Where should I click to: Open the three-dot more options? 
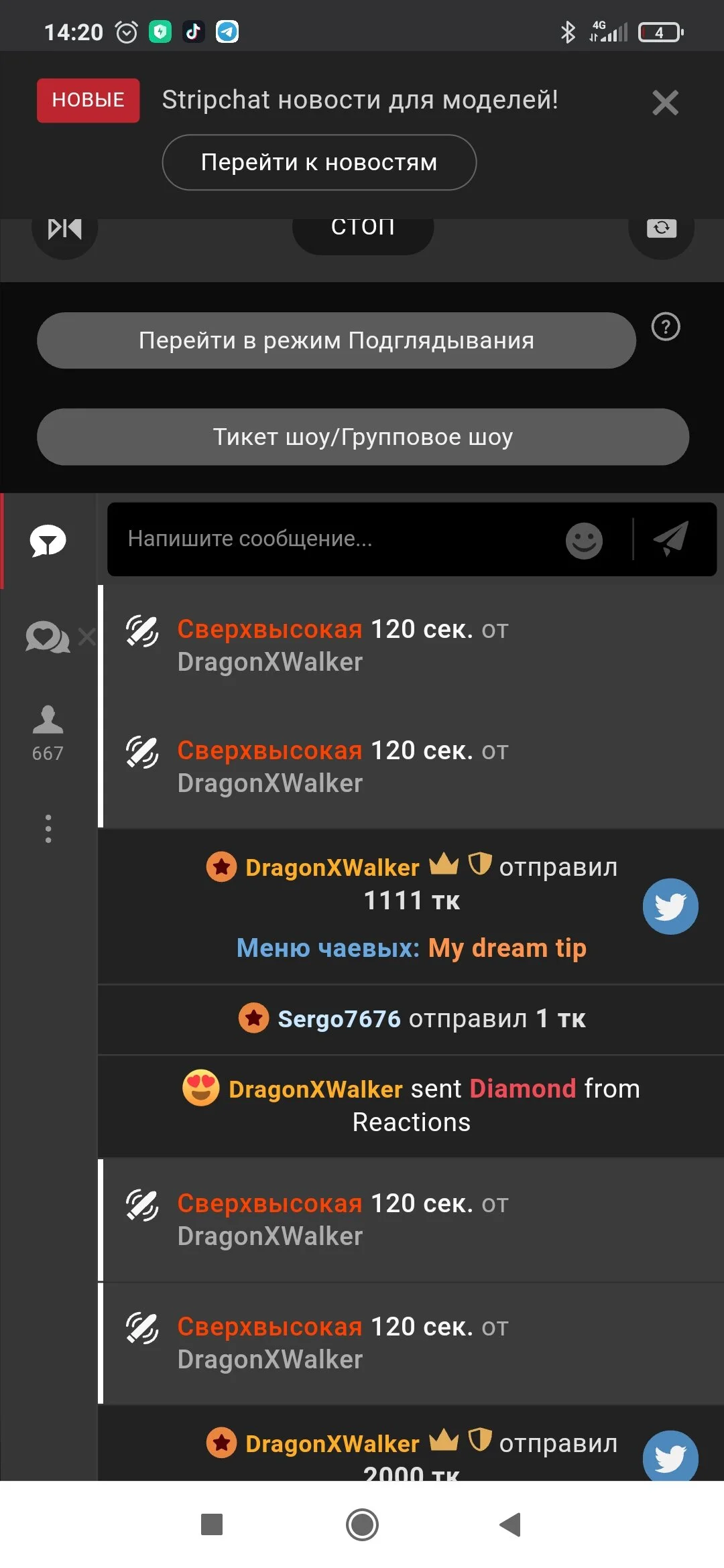click(x=48, y=829)
